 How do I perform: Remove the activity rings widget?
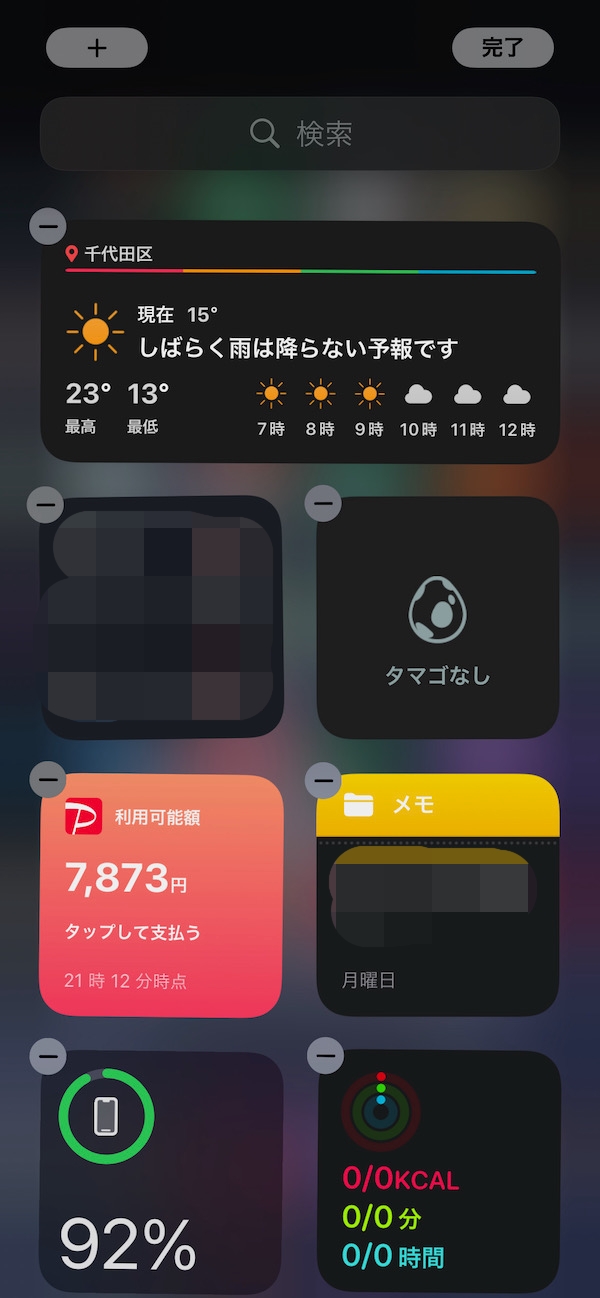tap(323, 1056)
